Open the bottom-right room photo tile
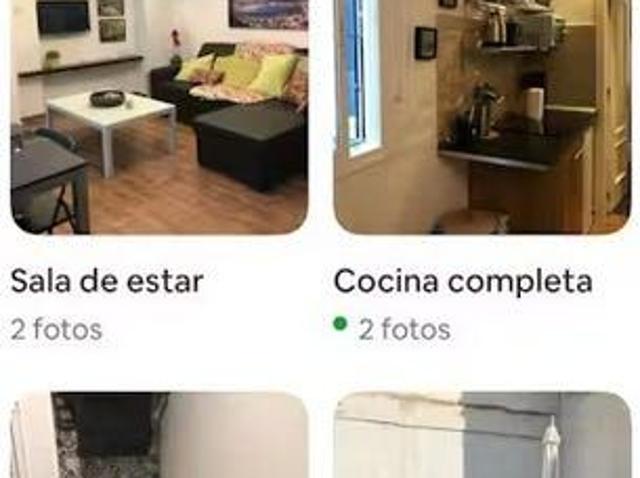The image size is (640, 478). point(482,436)
